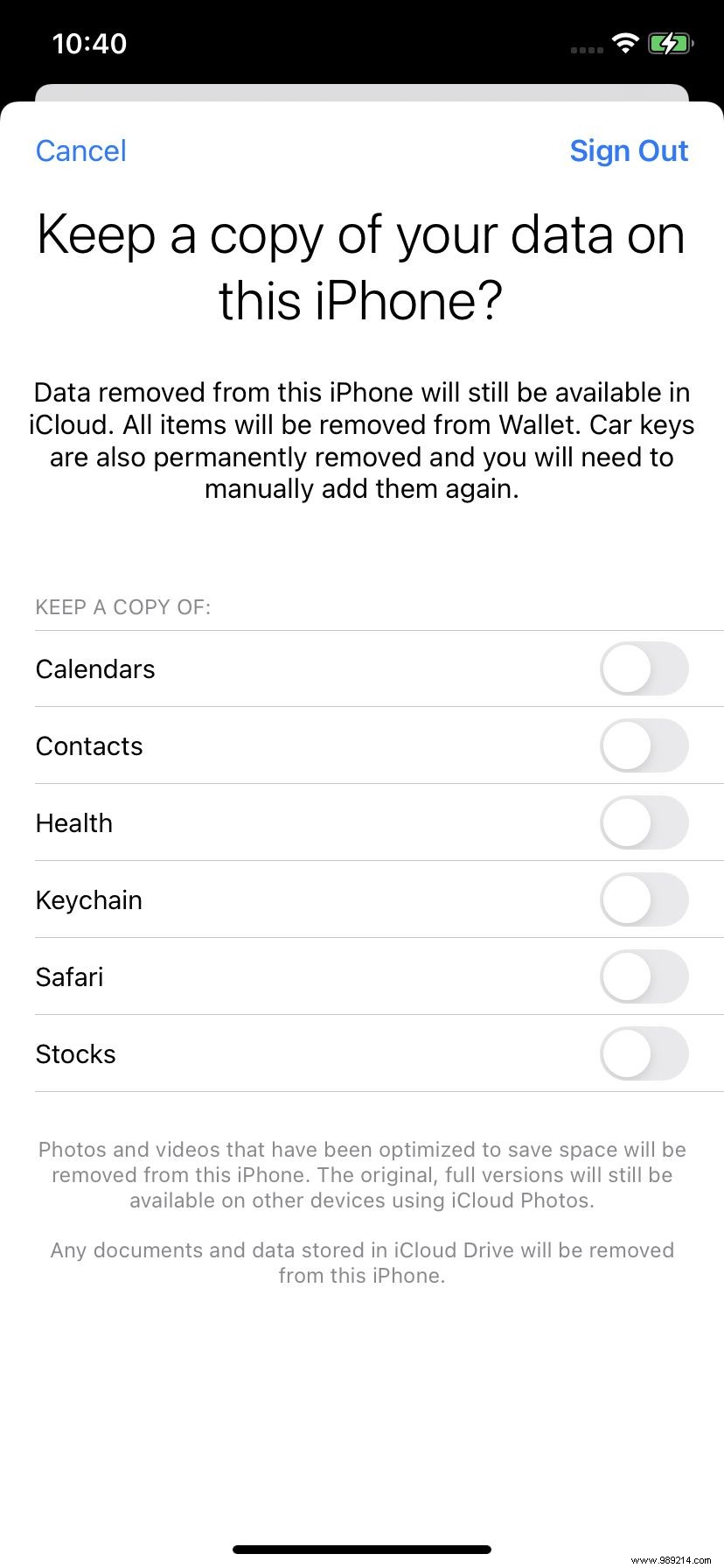The width and height of the screenshot is (724, 1568).
Task: Turn on the Contacts switch
Action: [644, 745]
